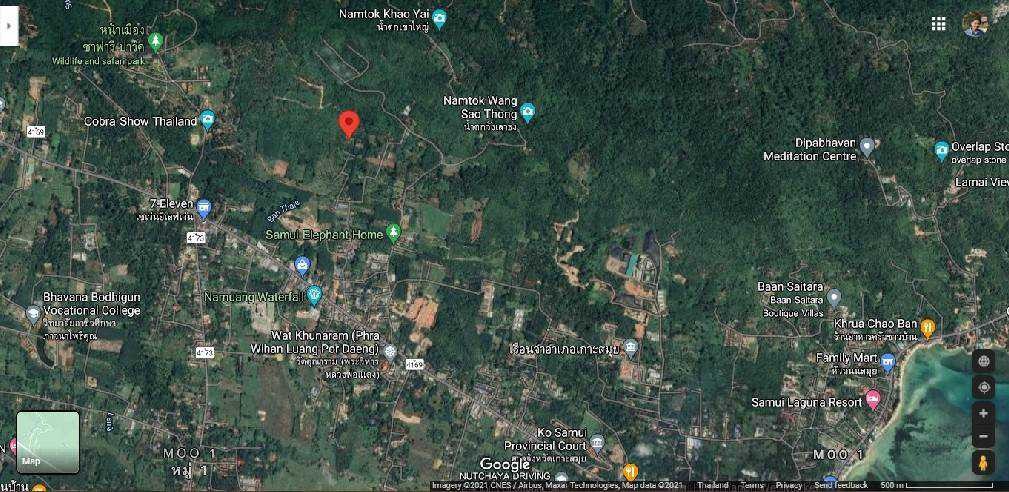This screenshot has width=1009, height=492.
Task: Zoom out with the minus button
Action: click(983, 437)
